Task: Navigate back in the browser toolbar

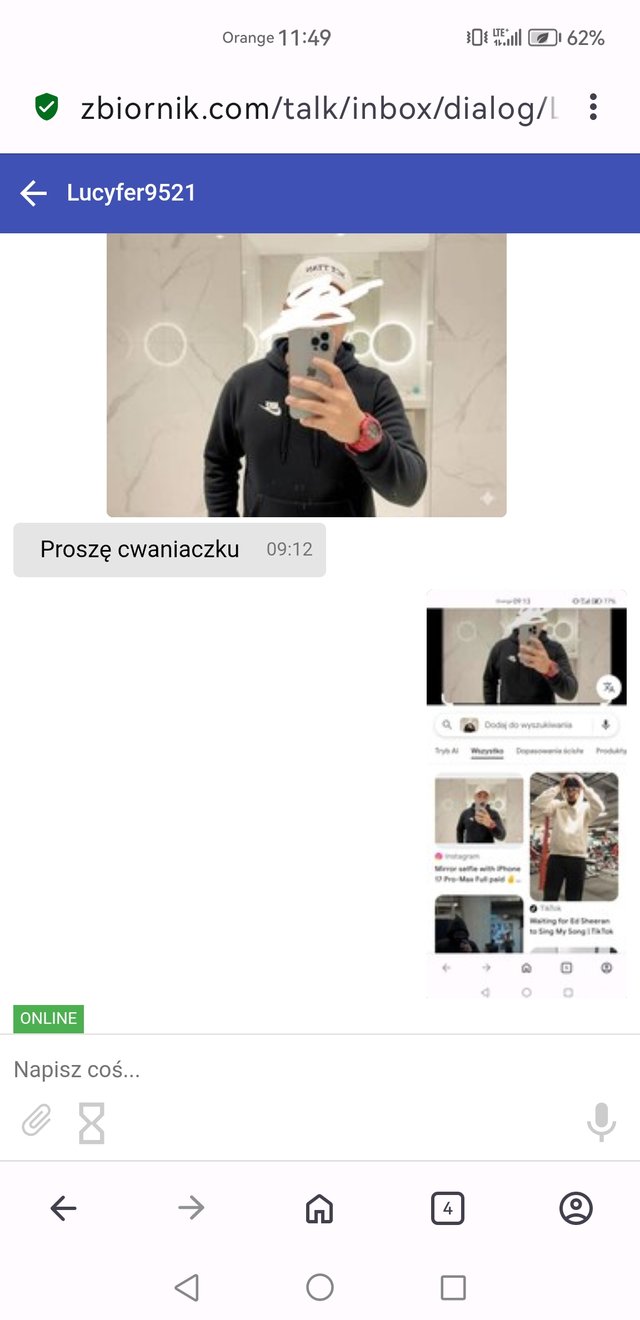Action: pyautogui.click(x=63, y=1208)
